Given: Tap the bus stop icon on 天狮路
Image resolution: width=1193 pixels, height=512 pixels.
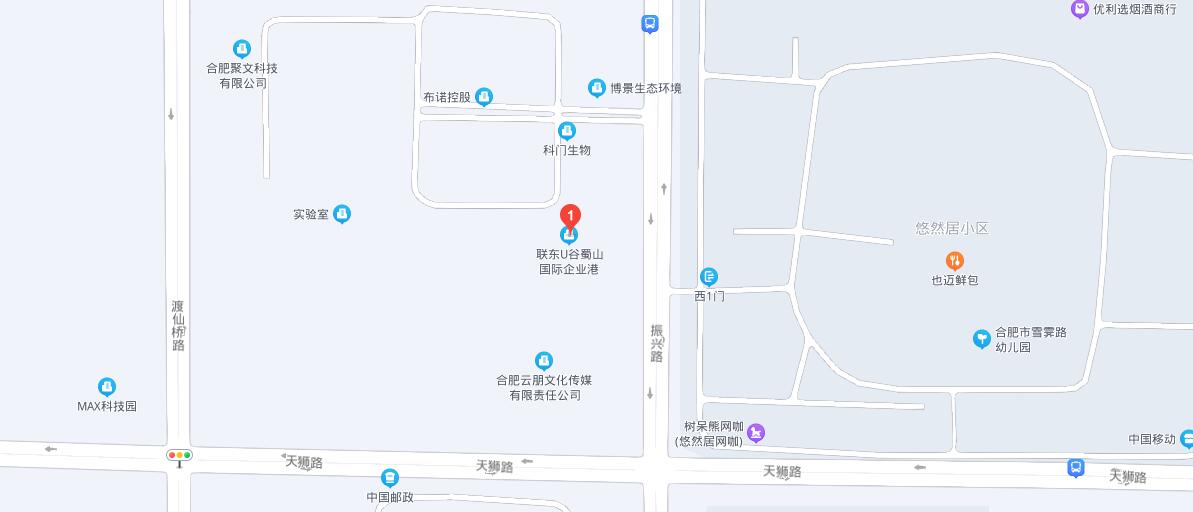Looking at the screenshot, I should point(1076,467).
